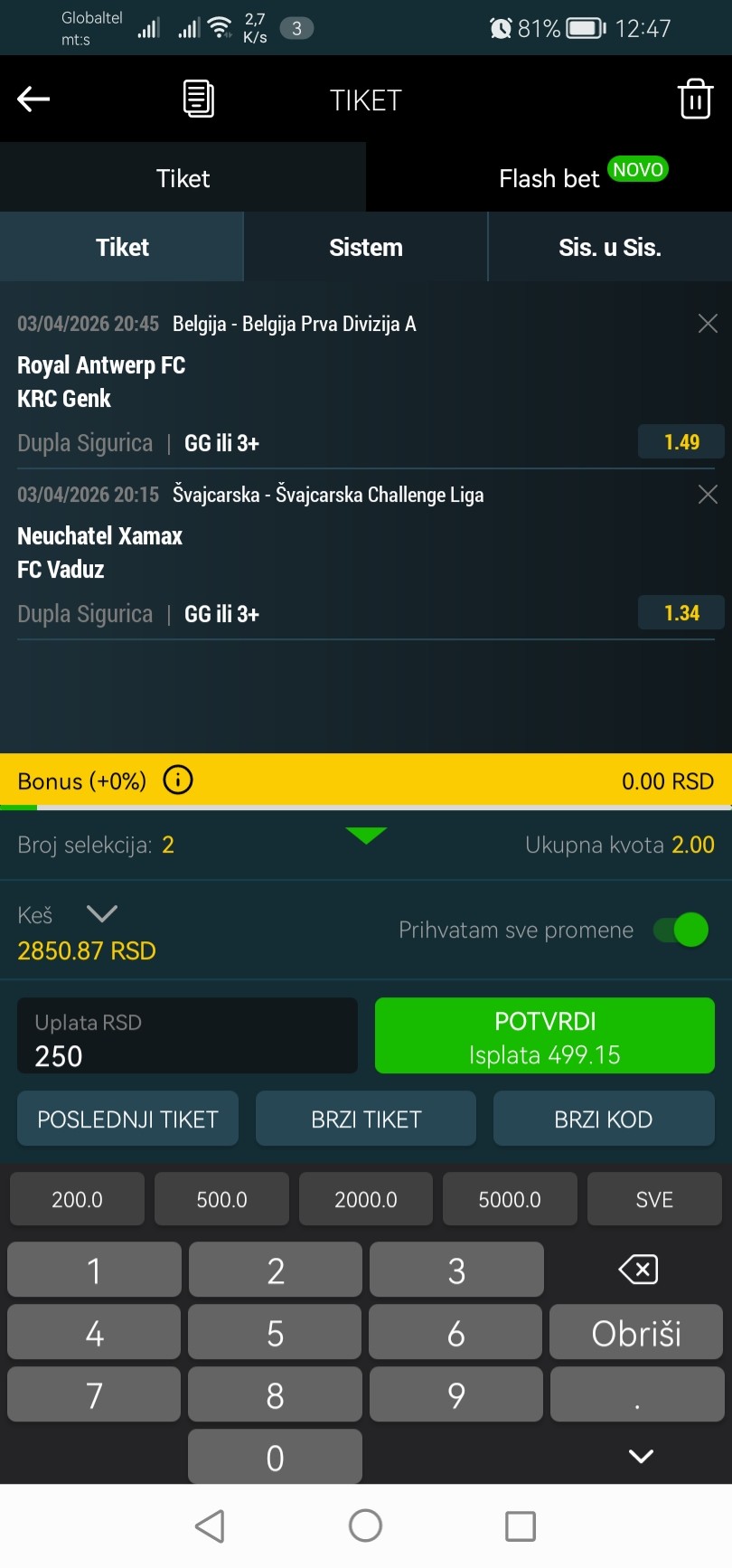This screenshot has height=1568, width=732.
Task: Open BRZI TIKET
Action: pos(366,1119)
